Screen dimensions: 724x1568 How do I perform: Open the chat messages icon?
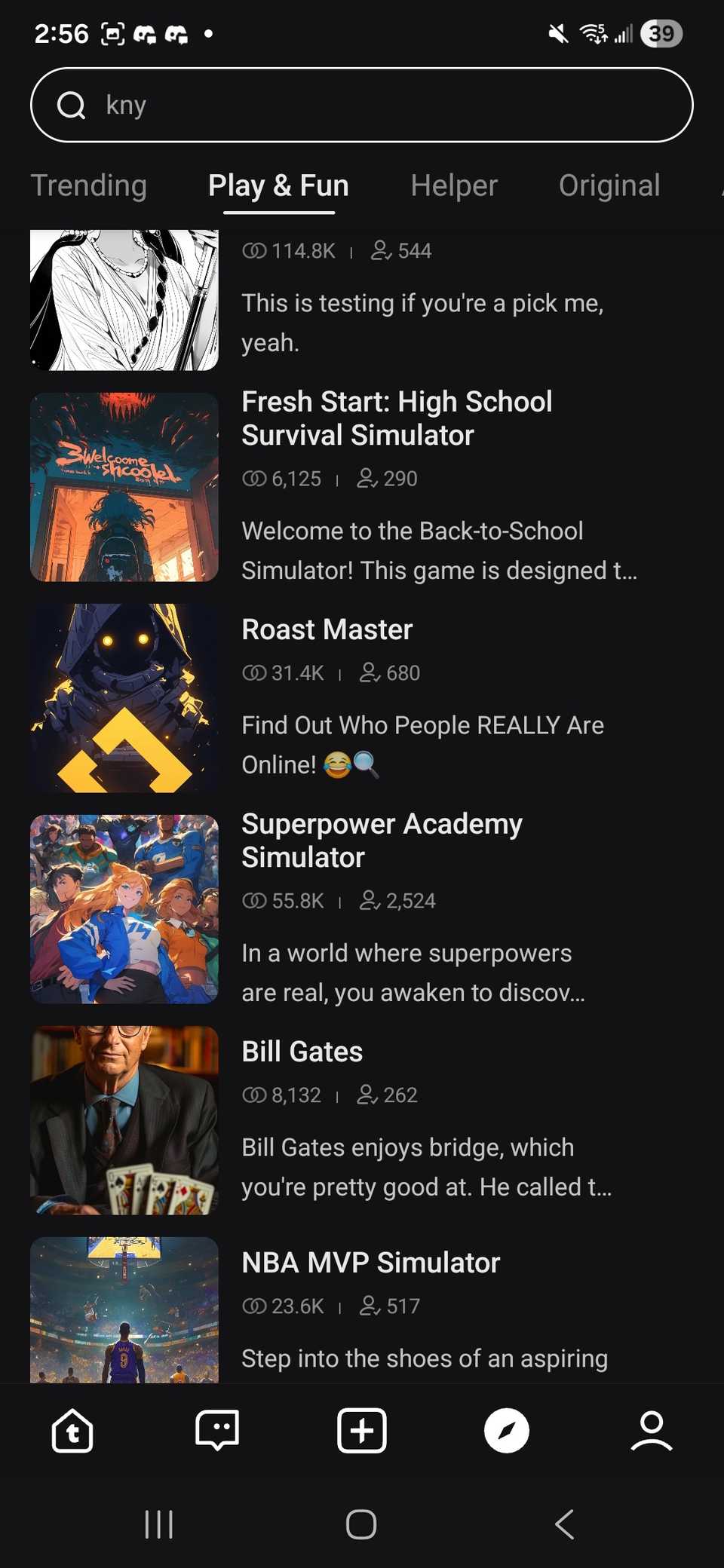[x=216, y=1430]
